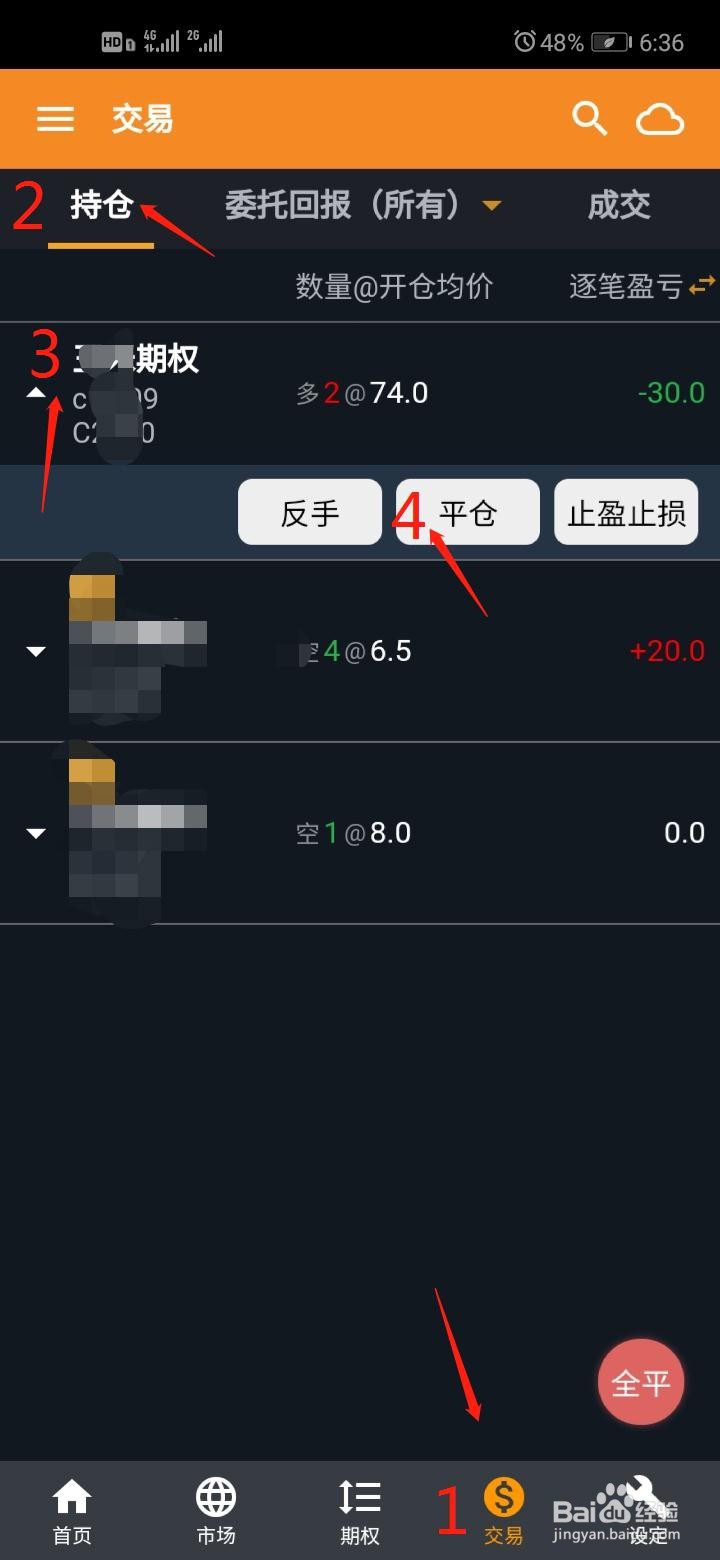720x1560 pixels.
Task: Tap the 反手 reverse position button
Action: point(309,511)
